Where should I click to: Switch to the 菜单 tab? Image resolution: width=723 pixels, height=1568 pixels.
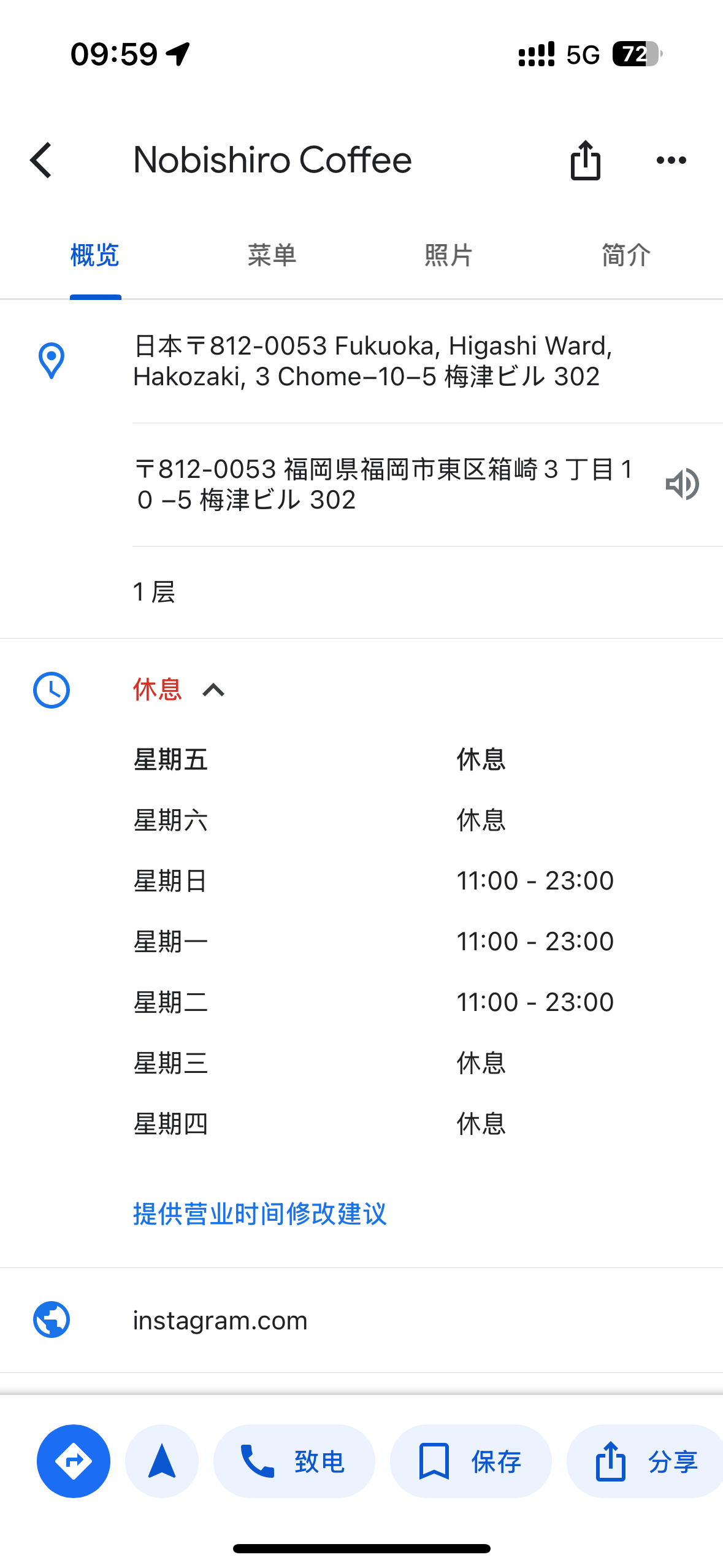tap(272, 255)
